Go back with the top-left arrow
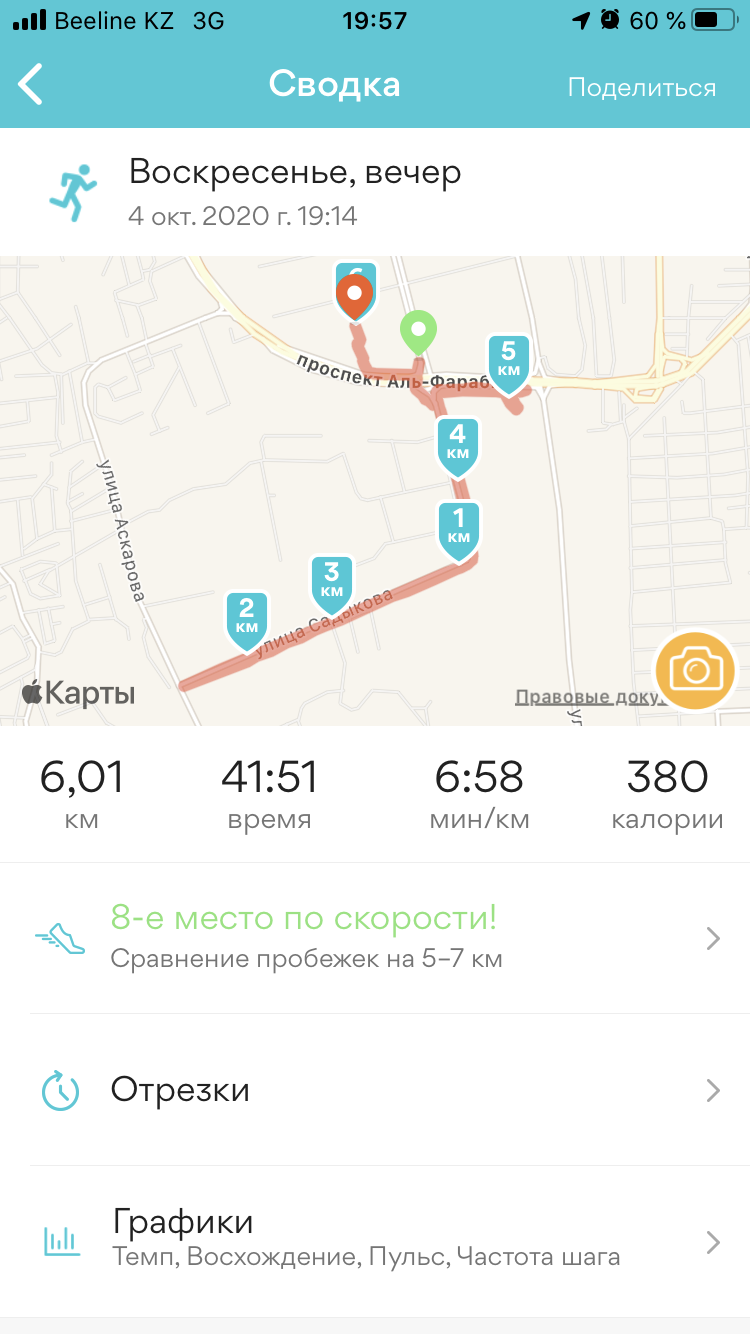 32,85
